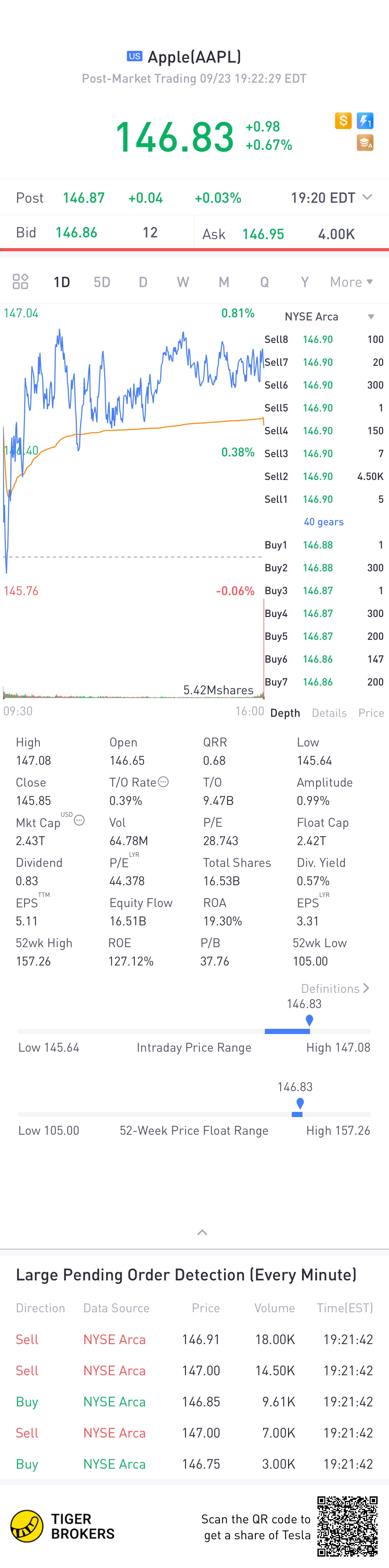Show the weekly W chart
The image size is (389, 1568).
click(x=183, y=282)
